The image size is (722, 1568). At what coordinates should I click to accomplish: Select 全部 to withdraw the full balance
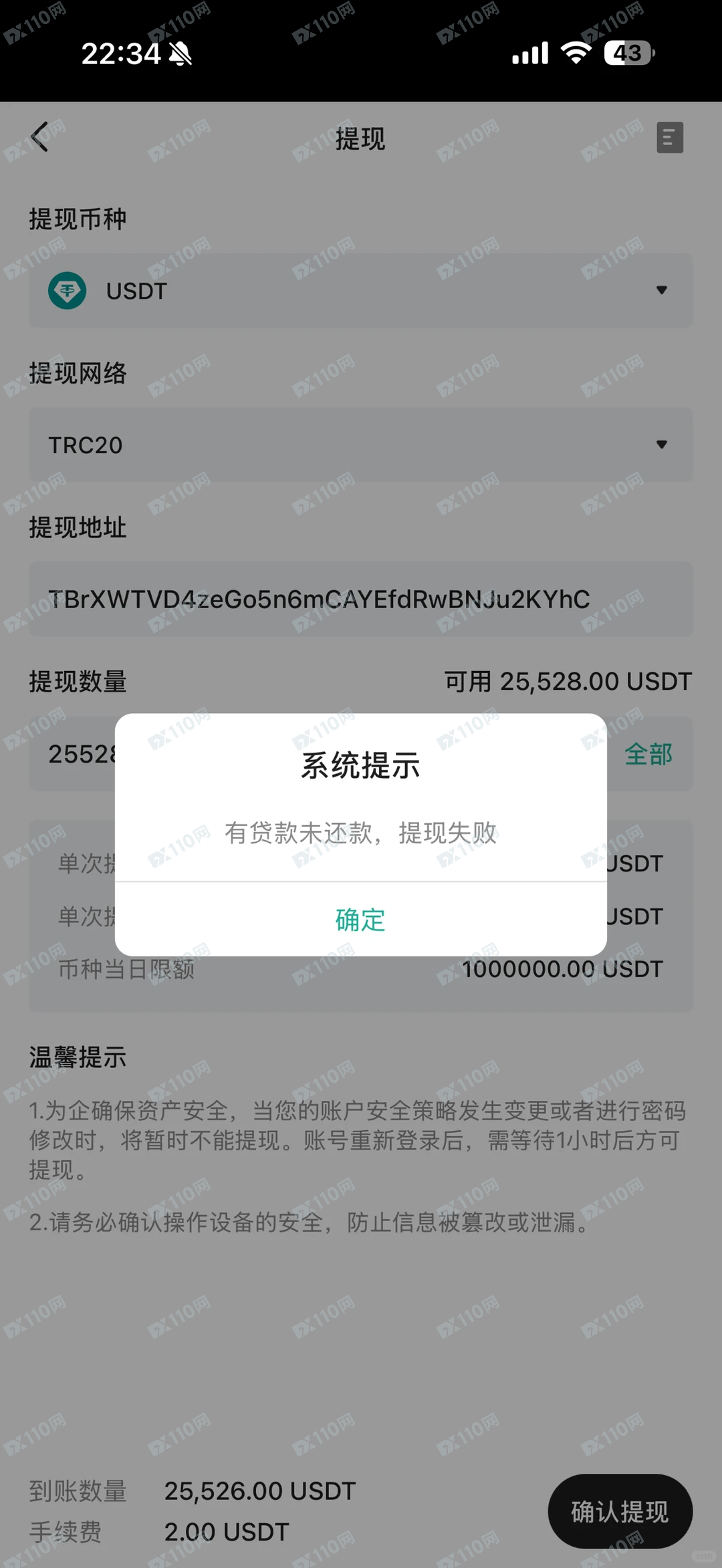tap(647, 753)
